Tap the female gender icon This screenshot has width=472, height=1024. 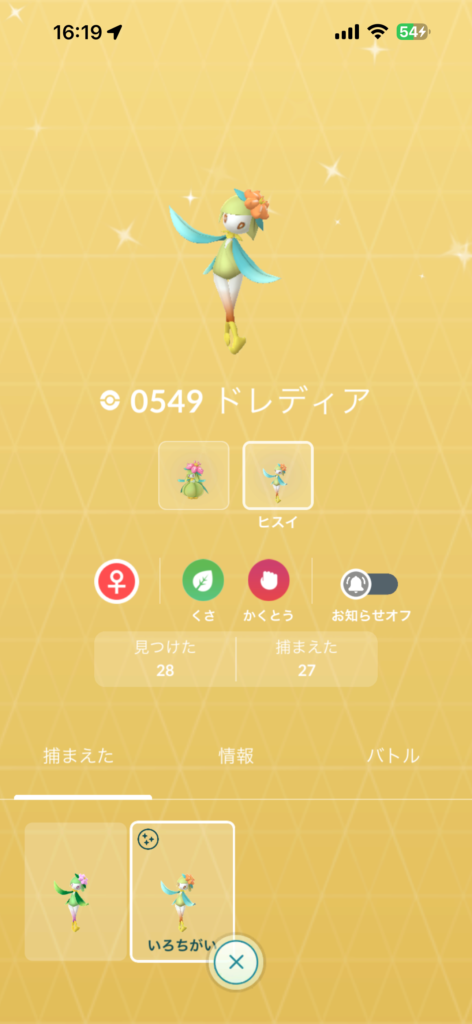click(116, 581)
